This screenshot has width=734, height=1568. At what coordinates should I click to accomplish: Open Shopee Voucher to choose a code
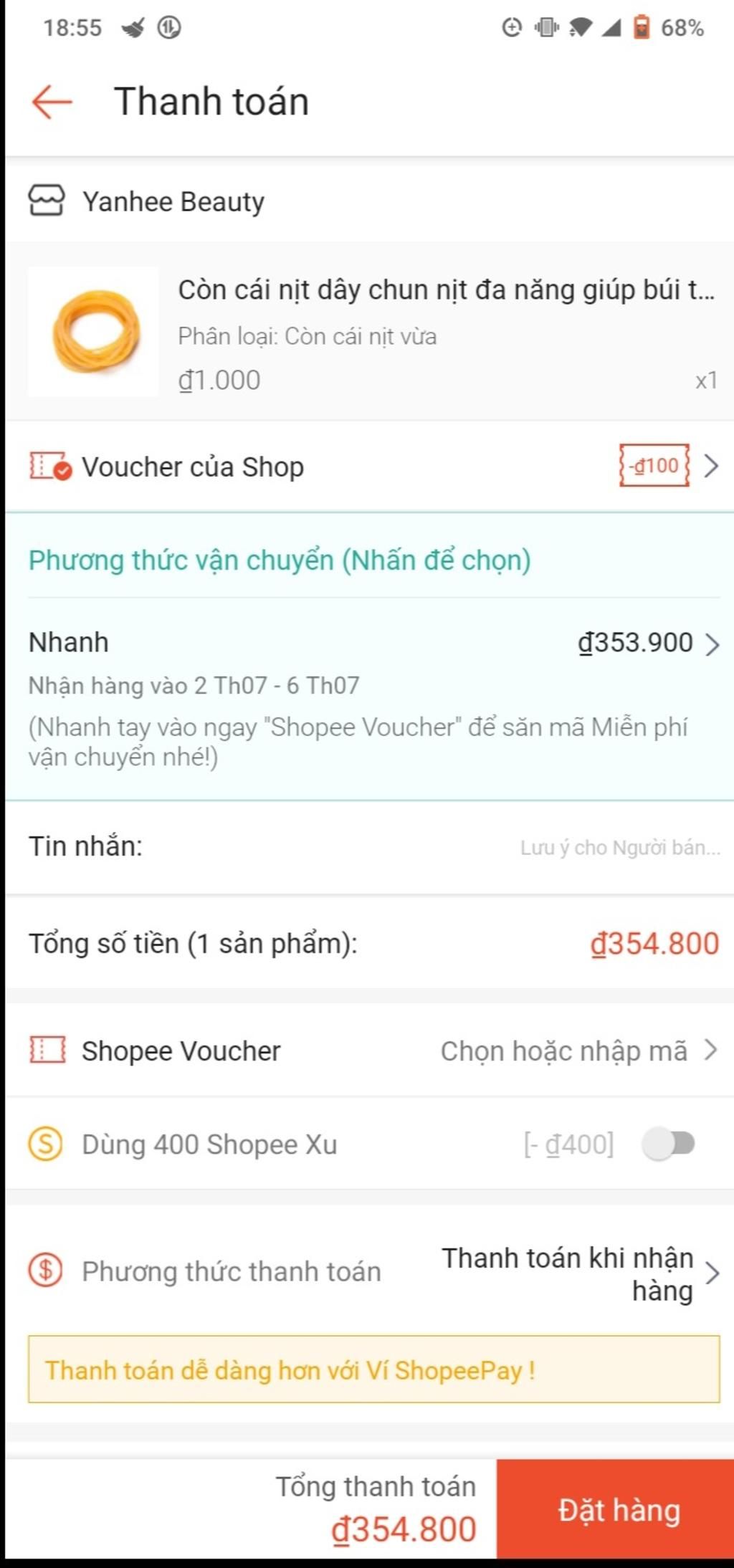tap(373, 1051)
